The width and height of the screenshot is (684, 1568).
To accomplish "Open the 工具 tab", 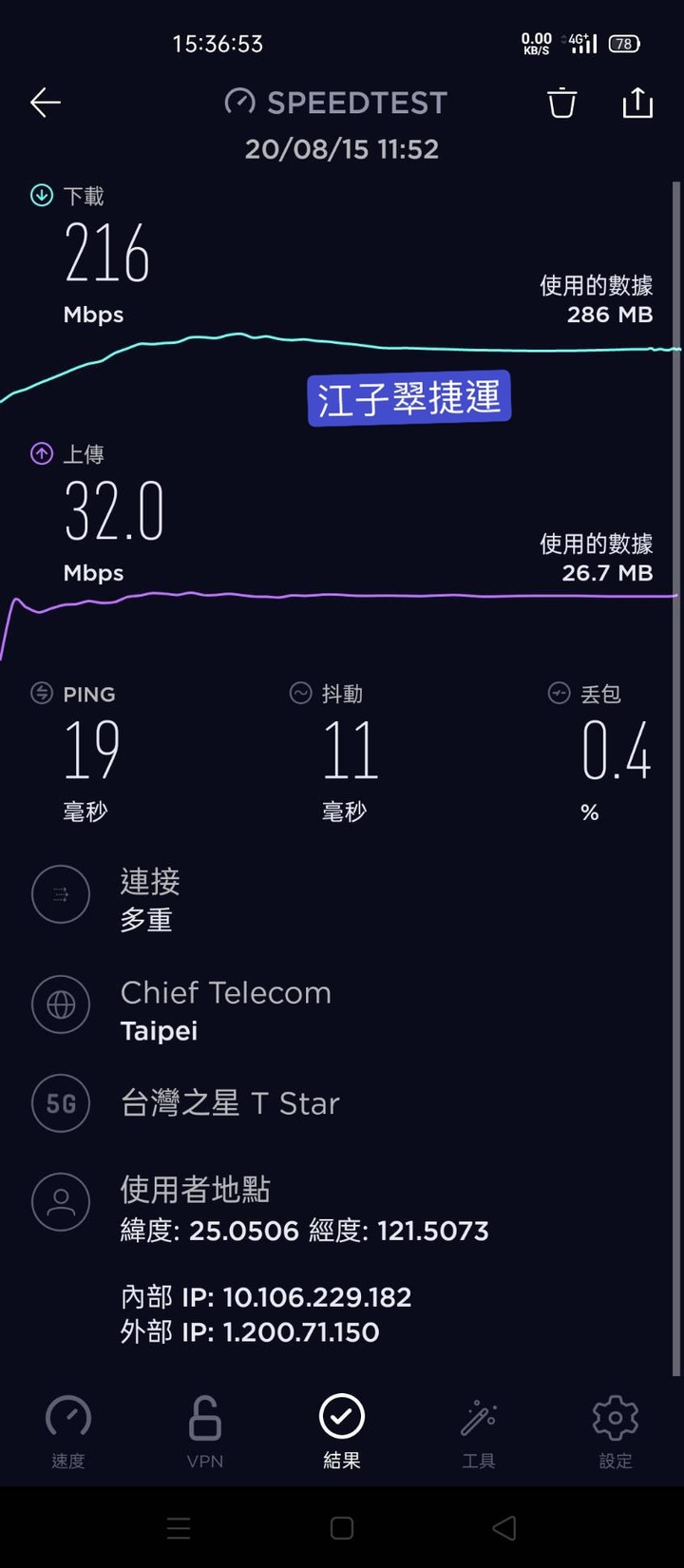I will coord(479,1432).
